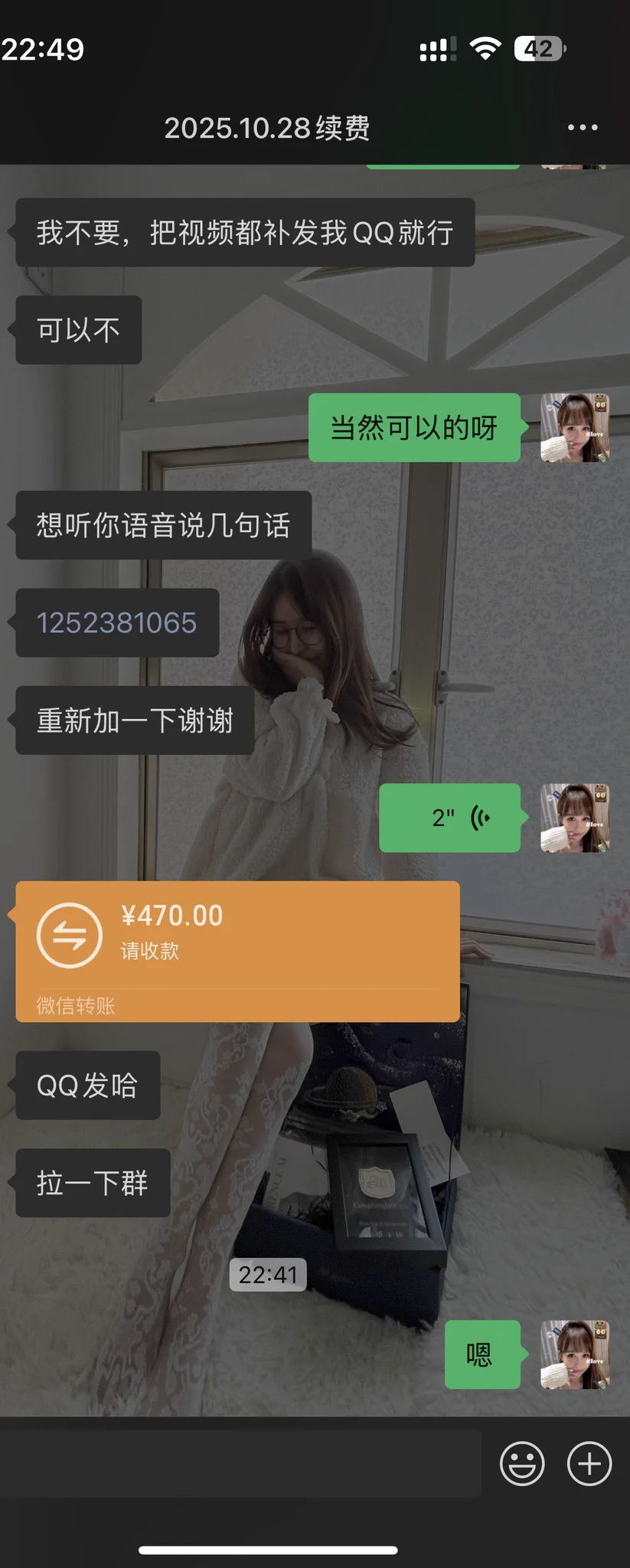630x1568 pixels.
Task: Tap the linked number 1252381065
Action: (x=117, y=622)
